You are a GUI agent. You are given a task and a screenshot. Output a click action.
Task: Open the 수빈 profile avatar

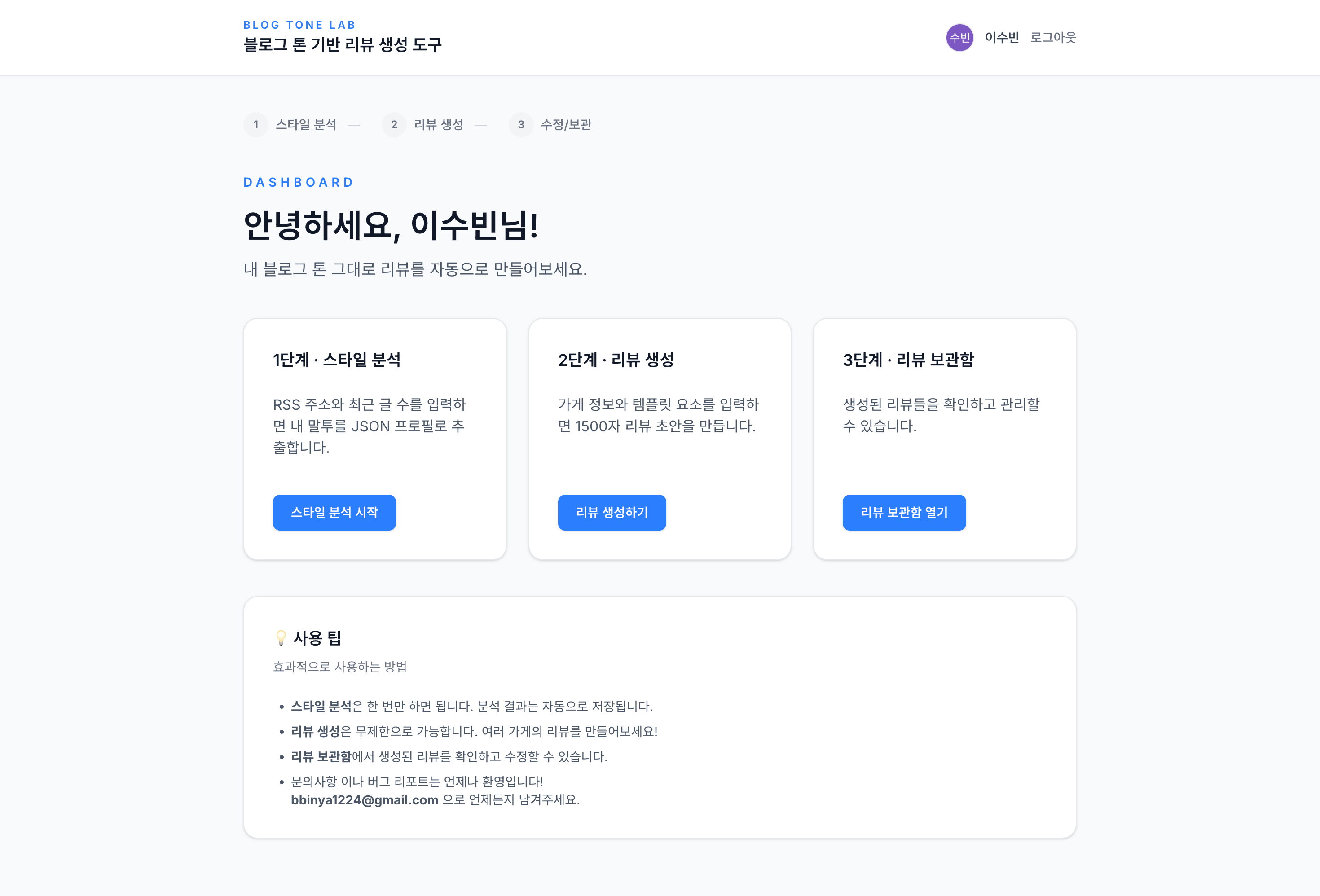959,37
